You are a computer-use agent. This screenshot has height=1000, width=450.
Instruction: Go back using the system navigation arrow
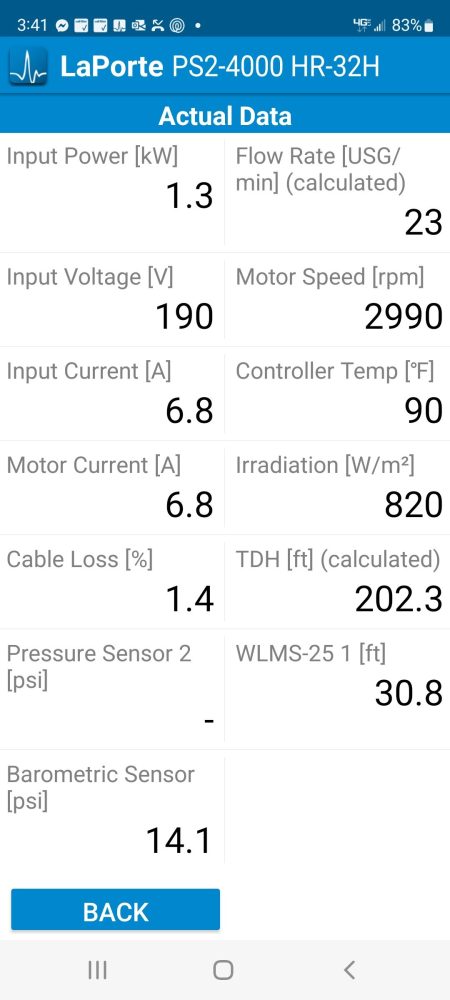tap(349, 970)
